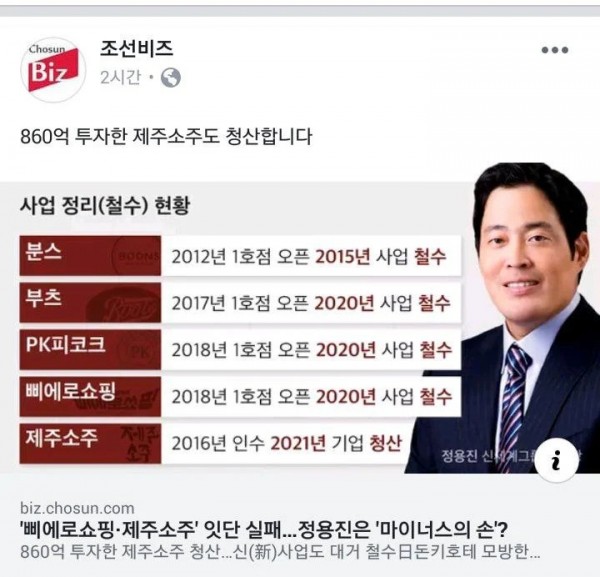Open the 조선비즈 page name link
The height and width of the screenshot is (577, 600).
click(137, 48)
